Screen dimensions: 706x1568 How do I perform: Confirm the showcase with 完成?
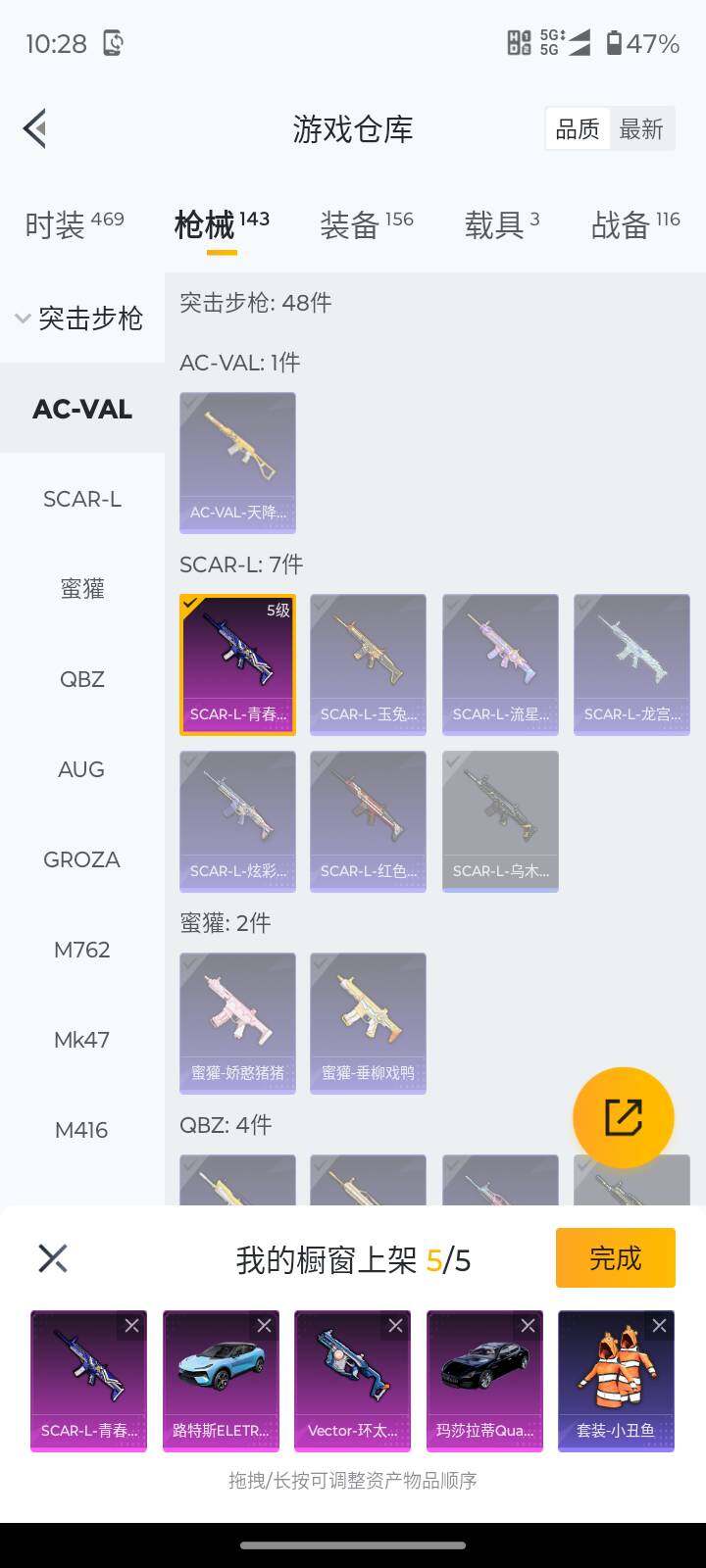615,1257
